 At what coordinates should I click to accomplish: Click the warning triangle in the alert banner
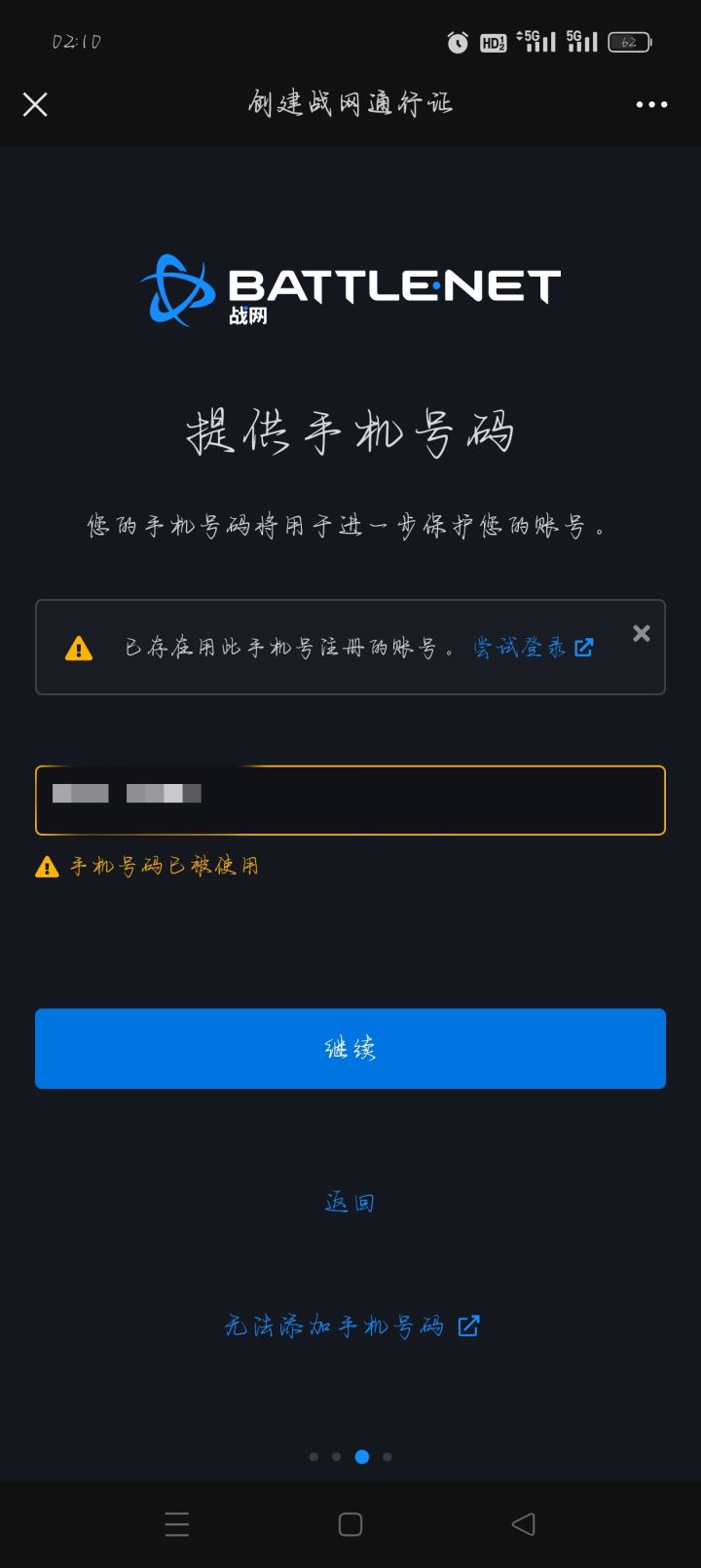79,647
